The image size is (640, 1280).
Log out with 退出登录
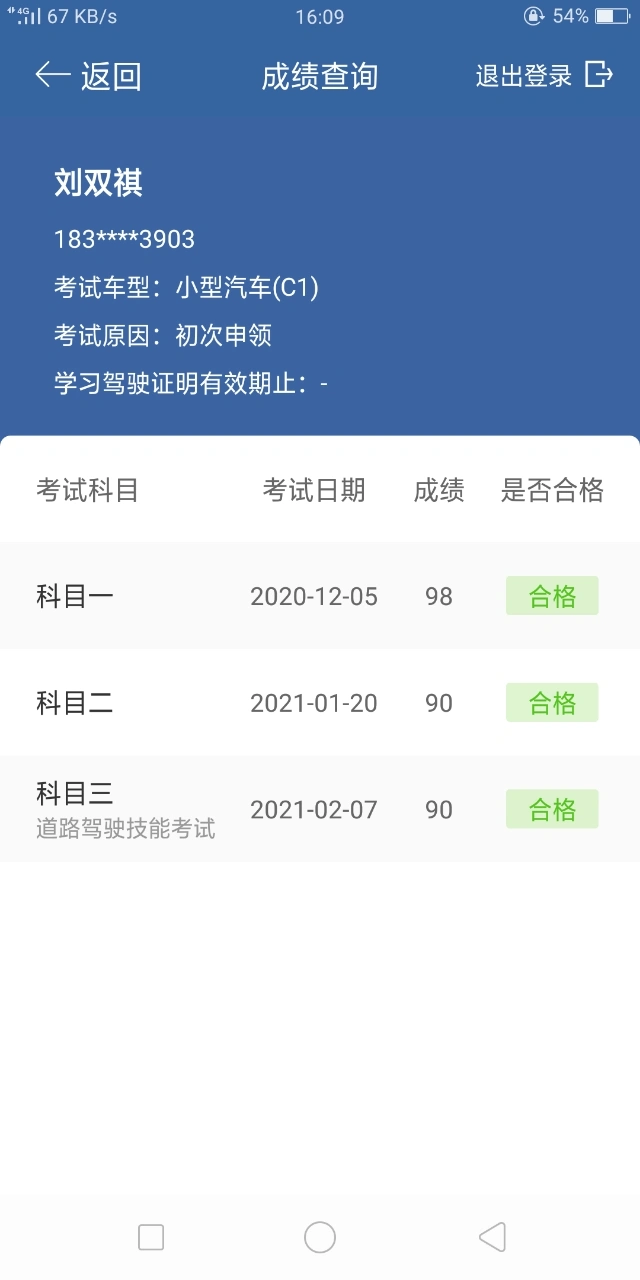pos(544,76)
